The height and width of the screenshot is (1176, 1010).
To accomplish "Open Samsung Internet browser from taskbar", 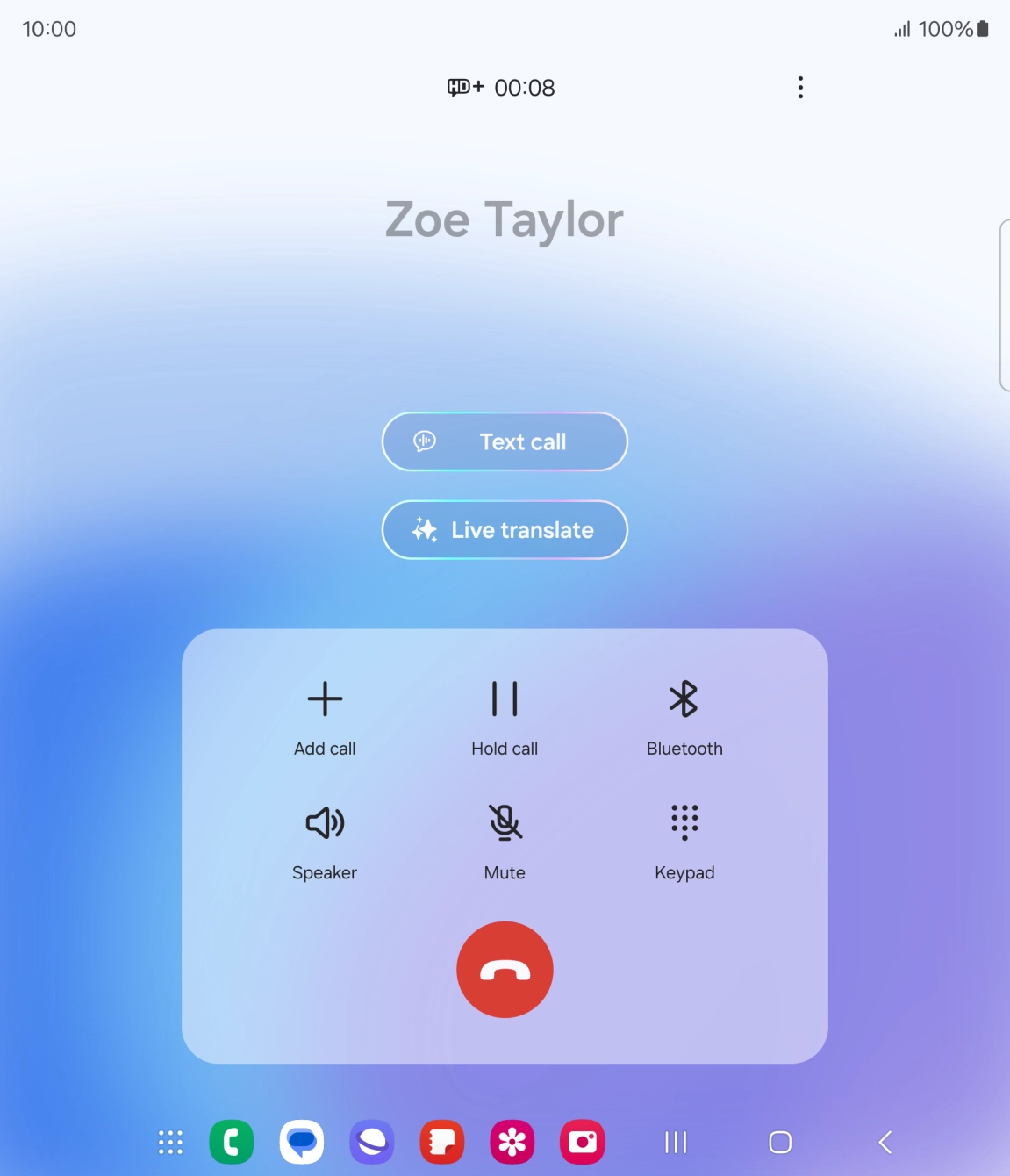I will coord(372,1142).
